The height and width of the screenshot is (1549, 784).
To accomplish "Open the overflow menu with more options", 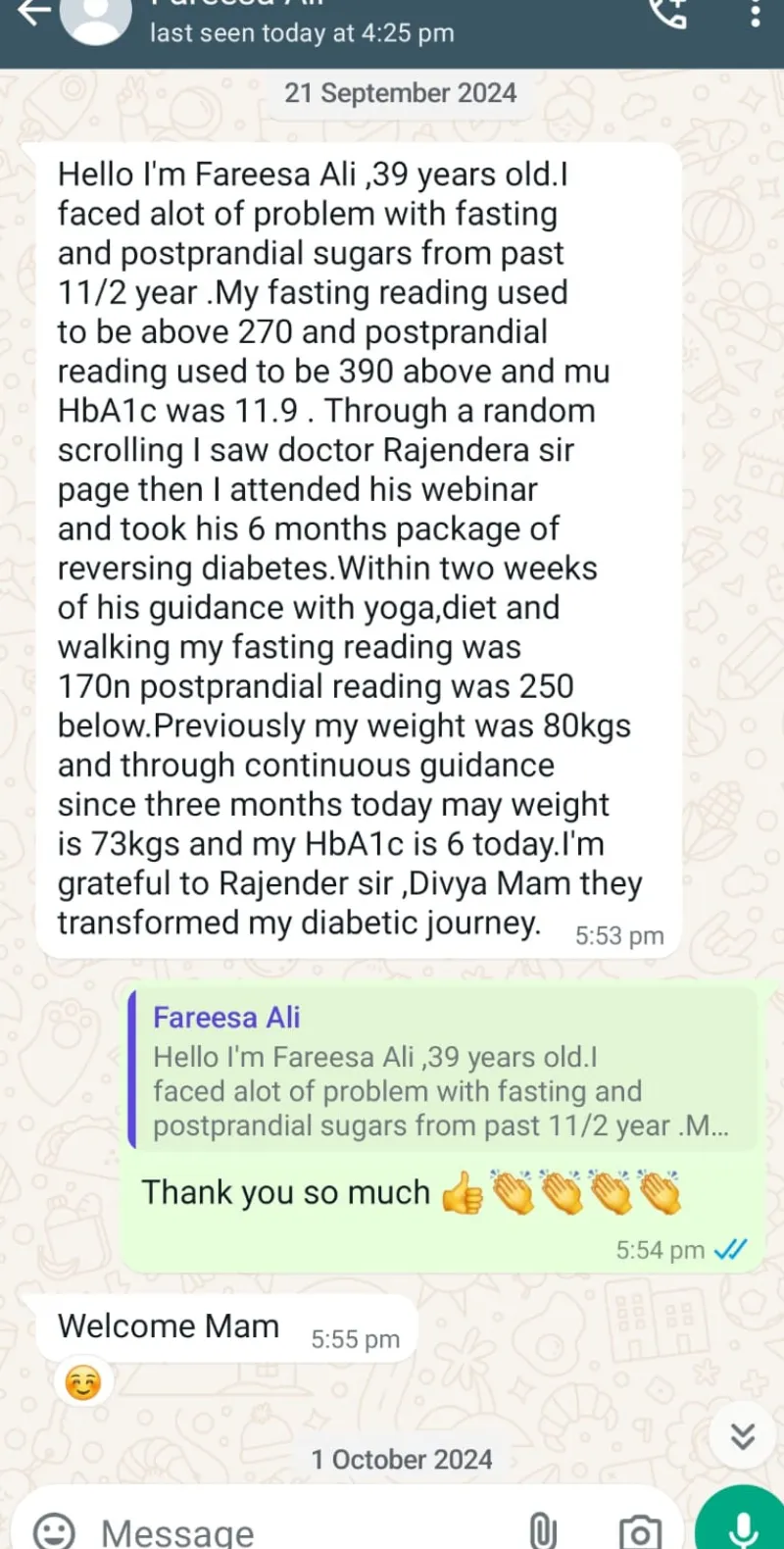I will (755, 14).
